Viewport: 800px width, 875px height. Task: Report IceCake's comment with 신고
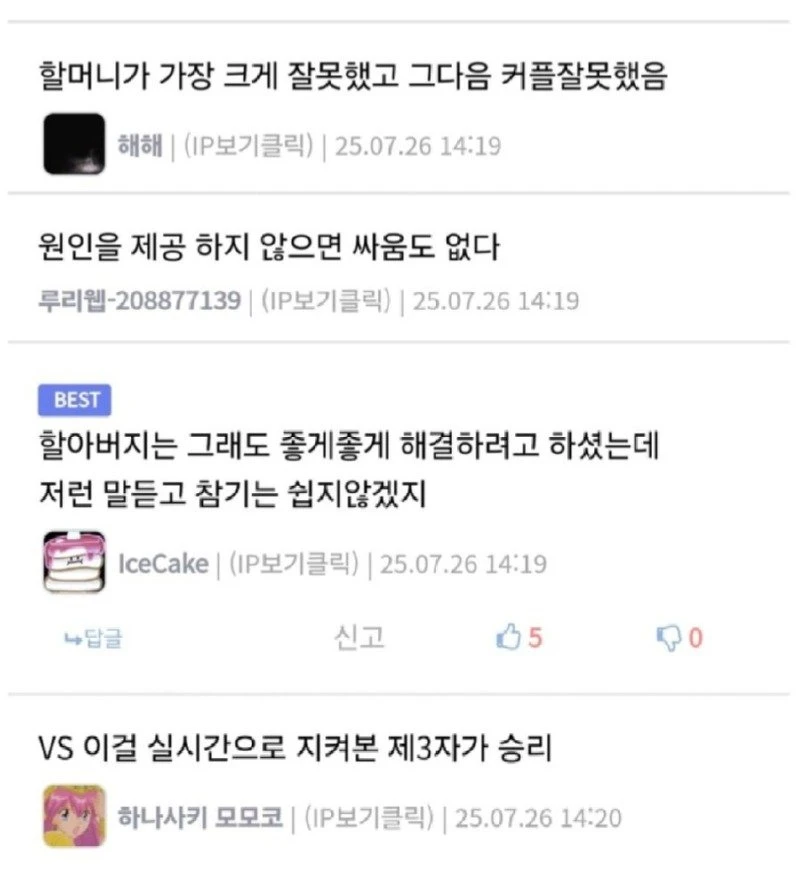360,637
